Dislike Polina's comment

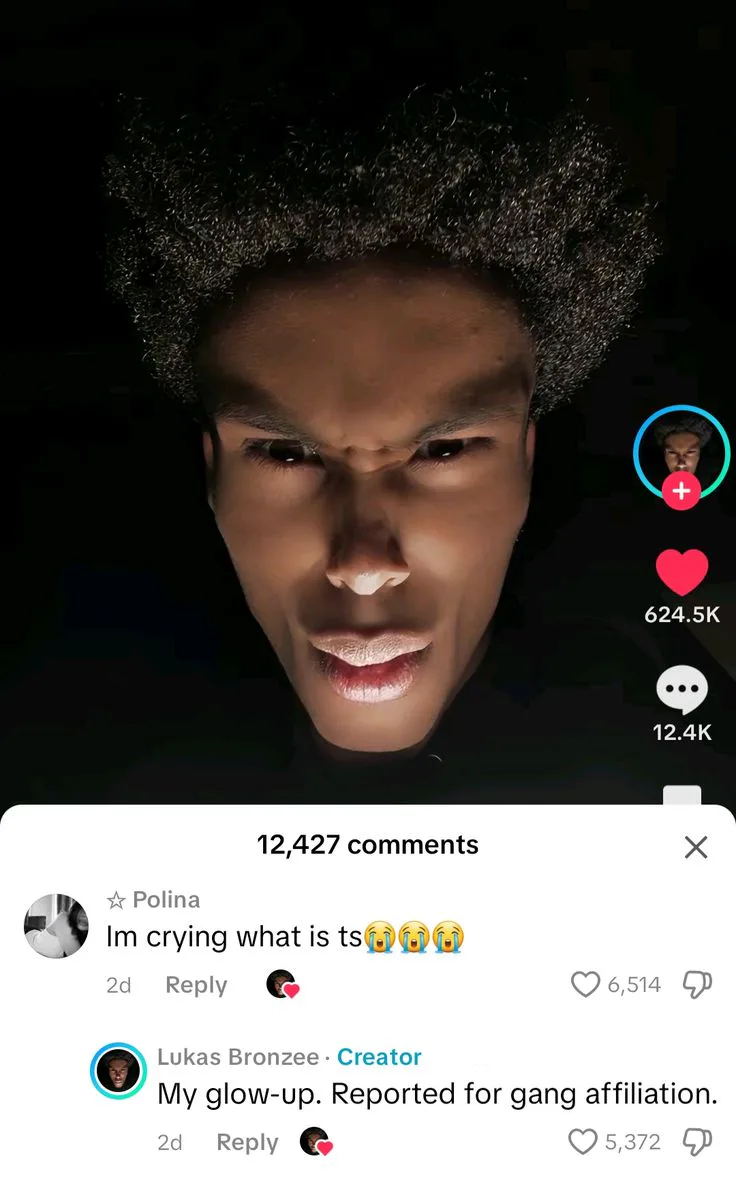tap(696, 984)
